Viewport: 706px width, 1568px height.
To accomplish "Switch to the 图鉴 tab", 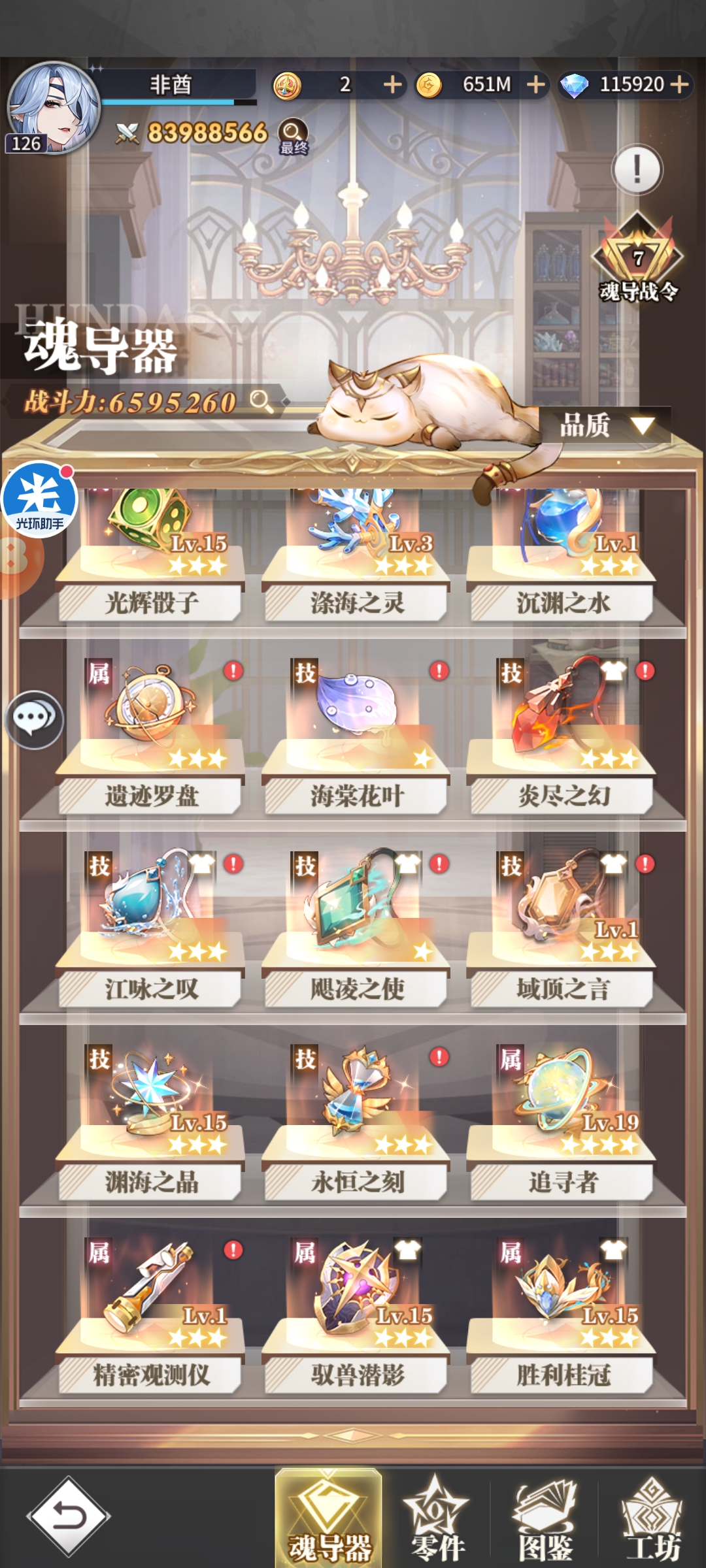I will [545, 1519].
